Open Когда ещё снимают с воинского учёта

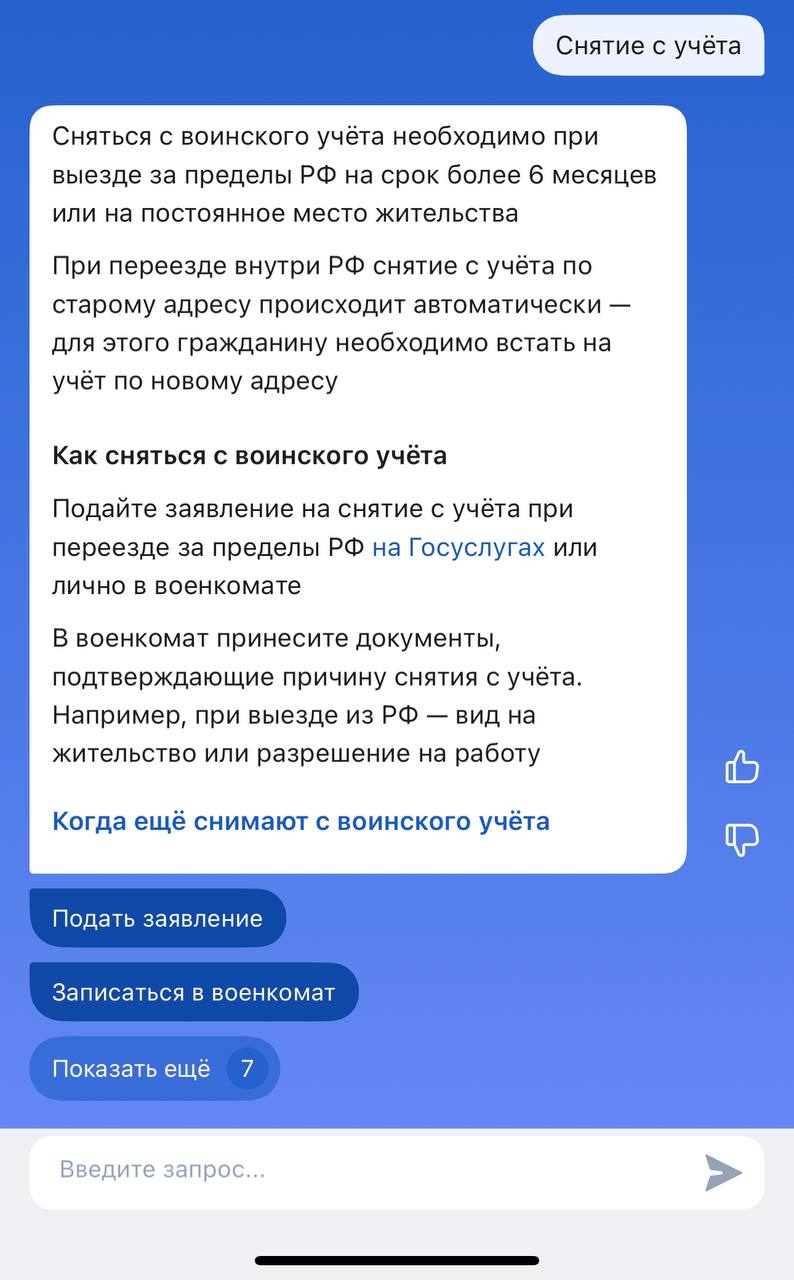[300, 820]
